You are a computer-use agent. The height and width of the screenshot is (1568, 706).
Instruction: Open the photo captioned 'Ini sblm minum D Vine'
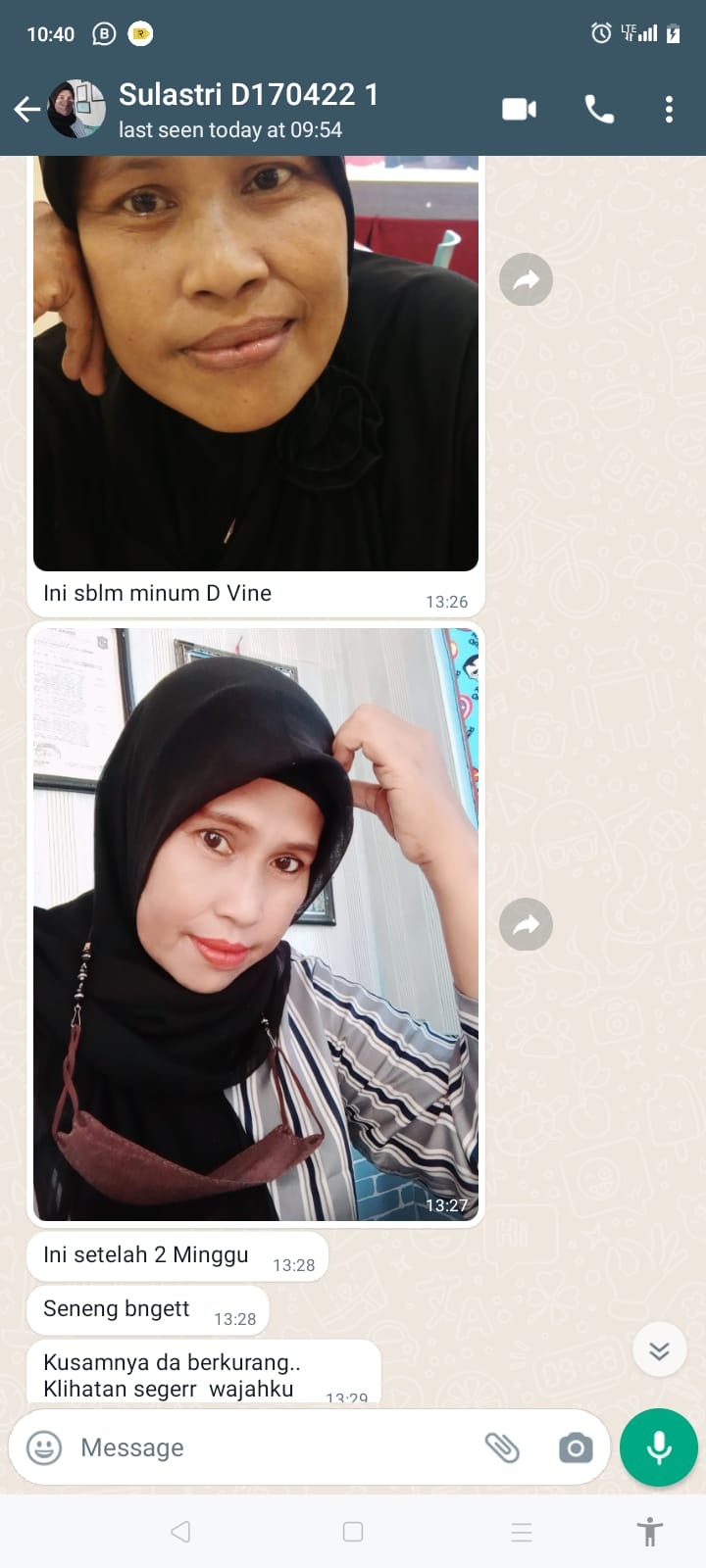pos(256,363)
